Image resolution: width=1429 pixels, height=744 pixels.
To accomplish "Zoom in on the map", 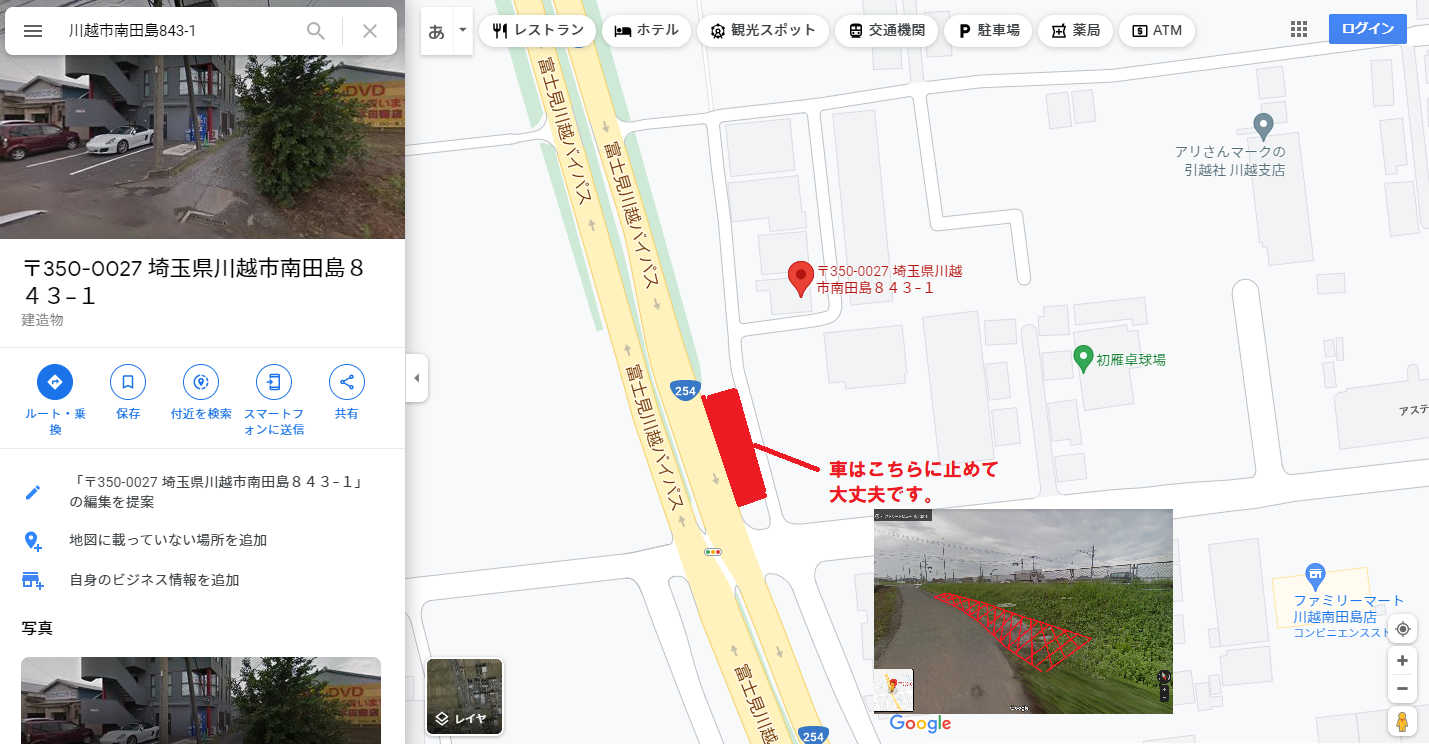I will coord(1402,661).
